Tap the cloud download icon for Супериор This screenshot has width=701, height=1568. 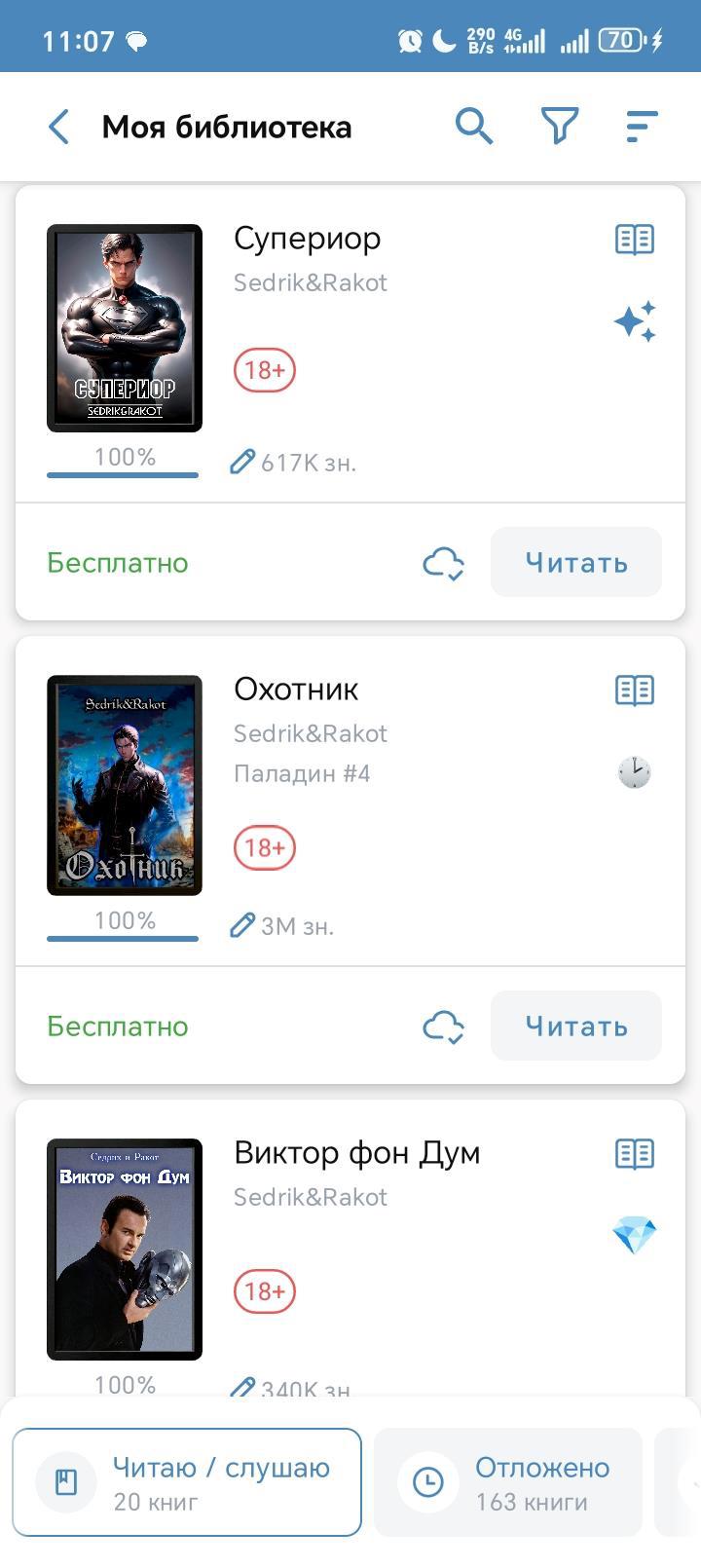pos(443,563)
